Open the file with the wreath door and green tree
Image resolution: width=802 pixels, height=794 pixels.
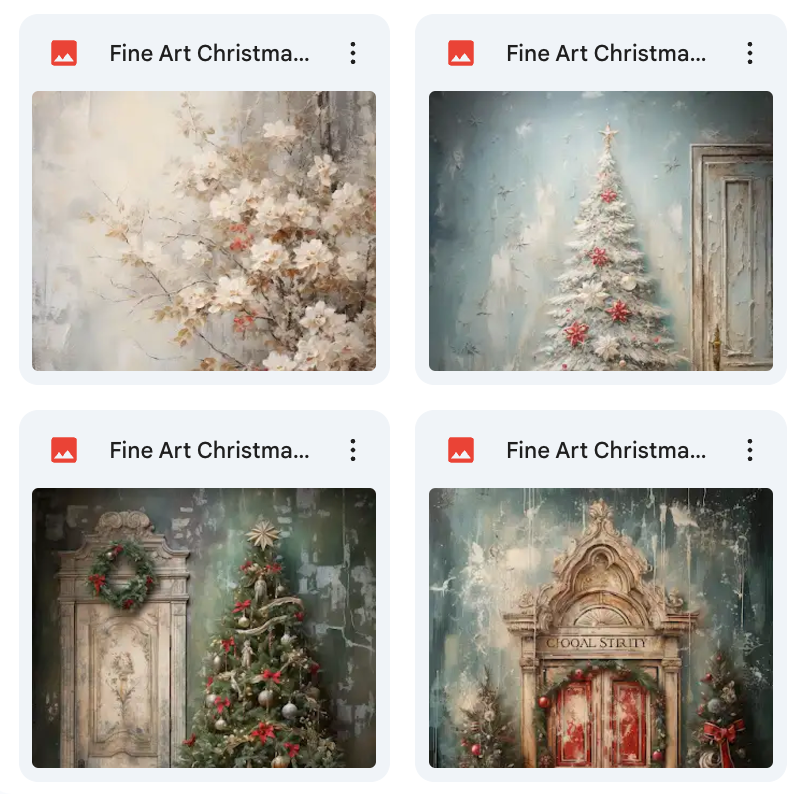[x=204, y=627]
